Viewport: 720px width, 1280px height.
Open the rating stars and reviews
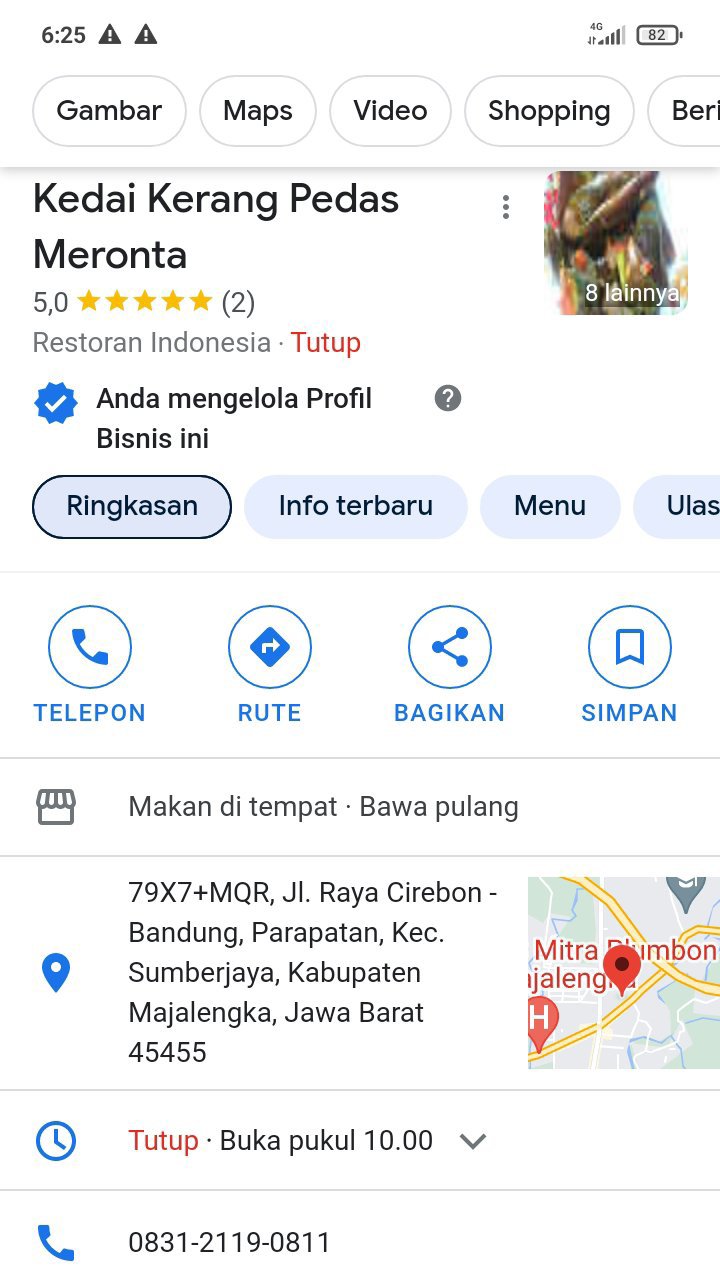[x=144, y=302]
